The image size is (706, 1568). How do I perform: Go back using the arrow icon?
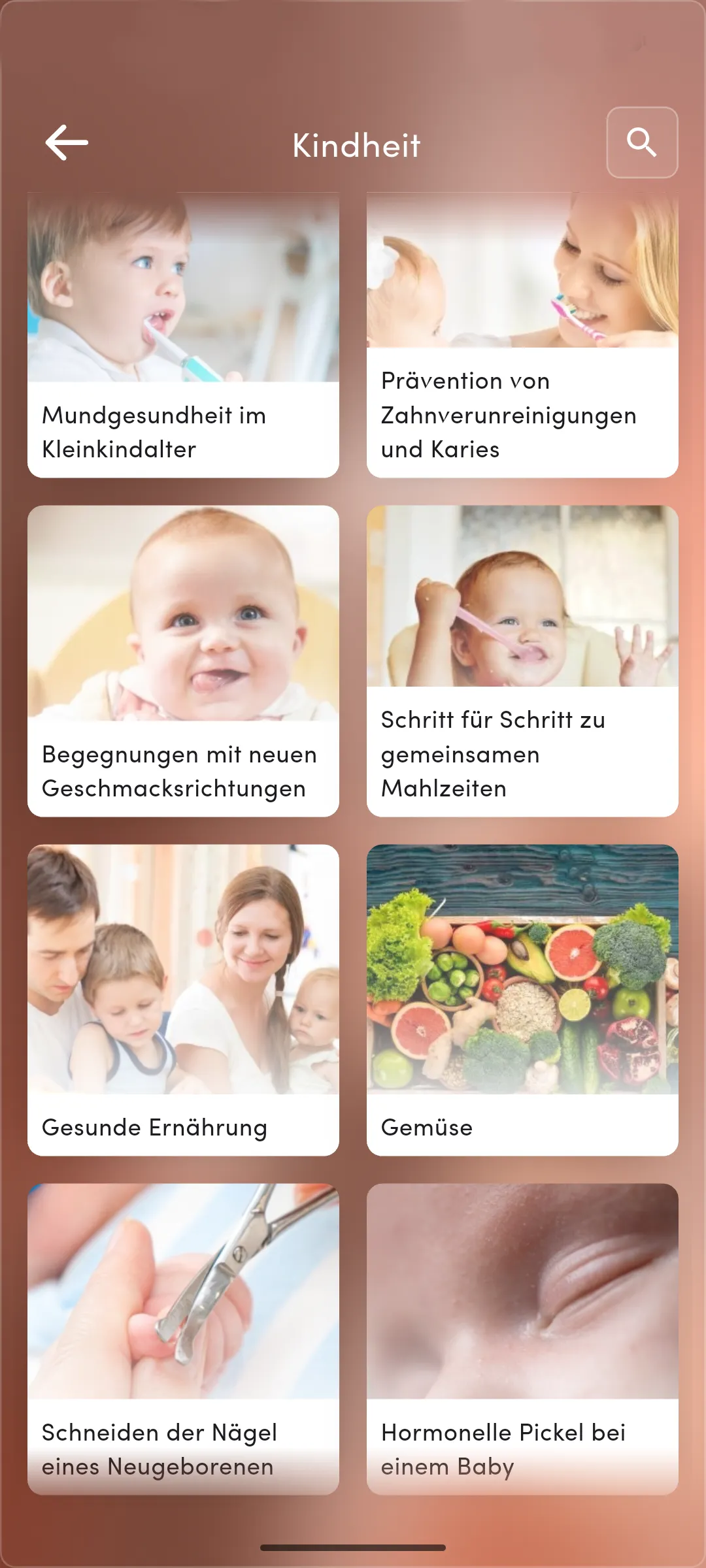pyautogui.click(x=67, y=142)
